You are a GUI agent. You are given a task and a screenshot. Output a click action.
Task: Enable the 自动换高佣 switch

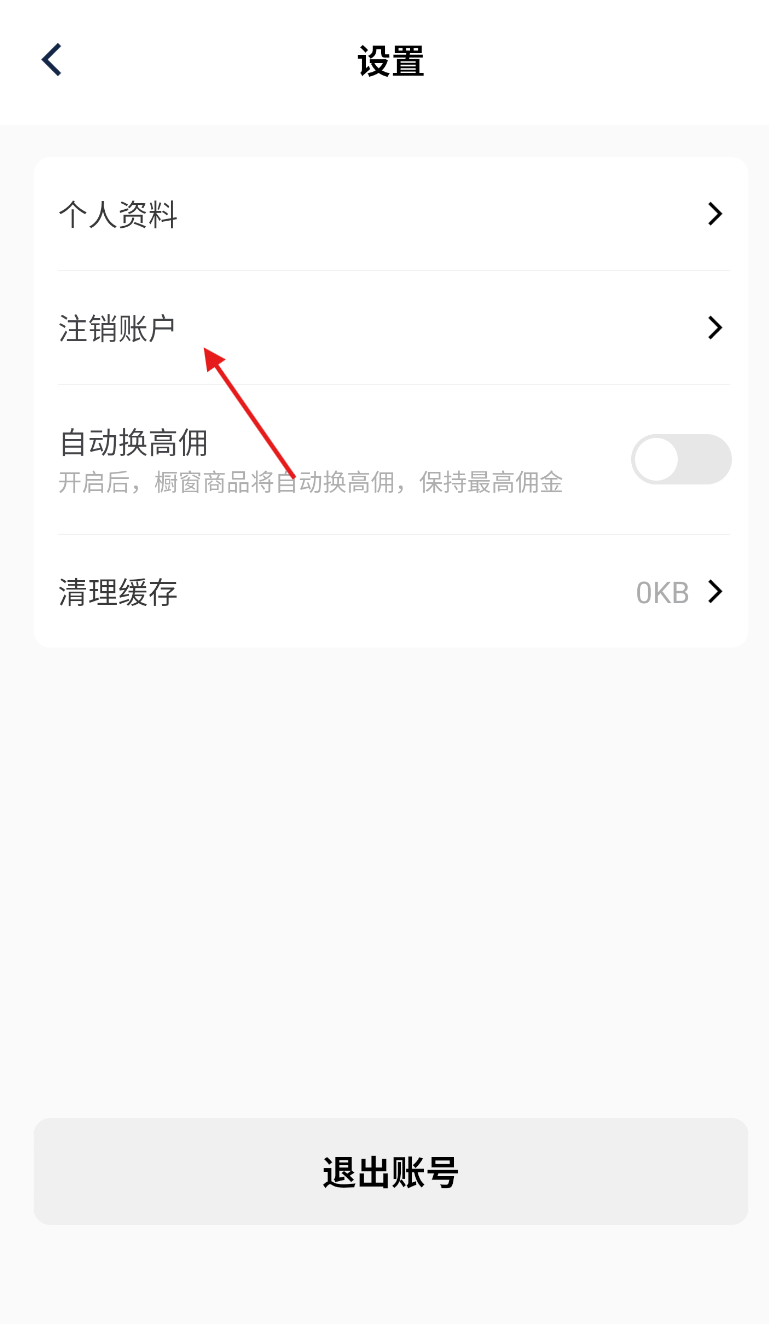[x=680, y=459]
